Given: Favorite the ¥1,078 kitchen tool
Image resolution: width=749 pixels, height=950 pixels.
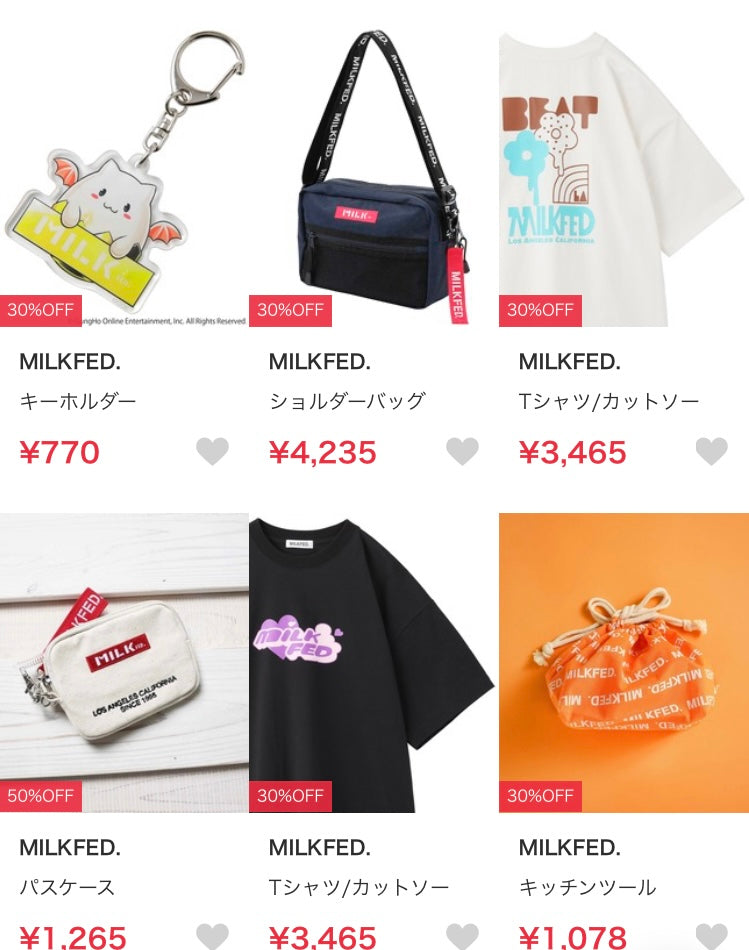Looking at the screenshot, I should click(x=711, y=936).
